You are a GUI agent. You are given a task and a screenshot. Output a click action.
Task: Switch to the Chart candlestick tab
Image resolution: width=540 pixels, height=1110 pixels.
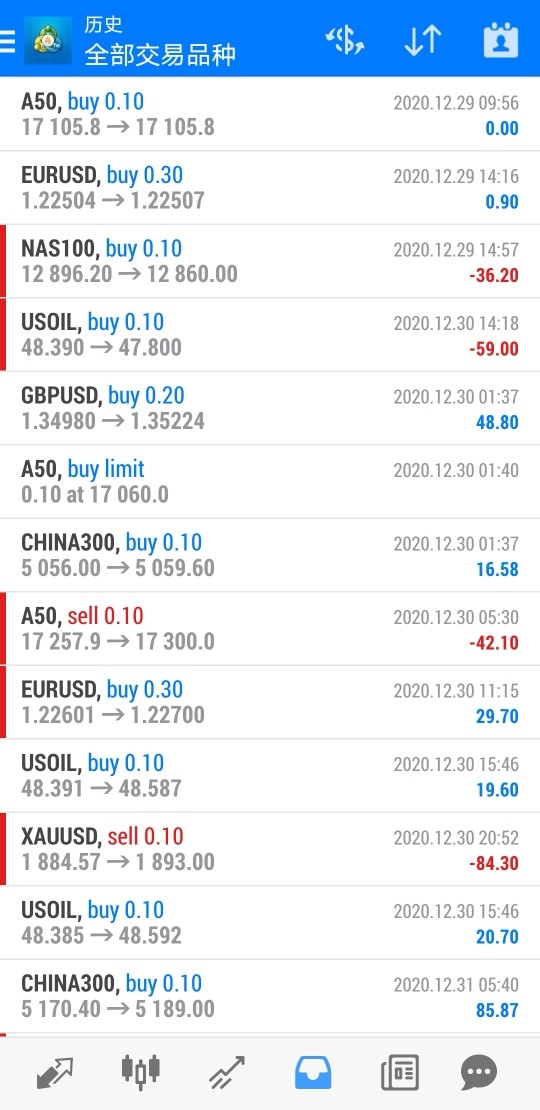[140, 1070]
